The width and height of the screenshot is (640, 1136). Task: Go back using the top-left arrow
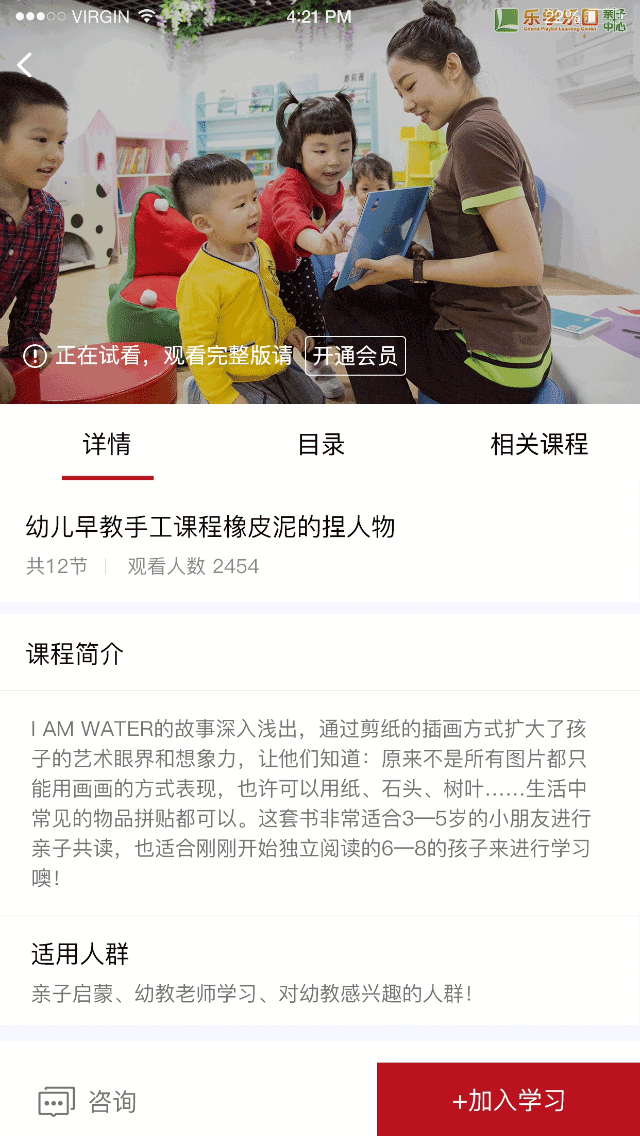(x=26, y=65)
